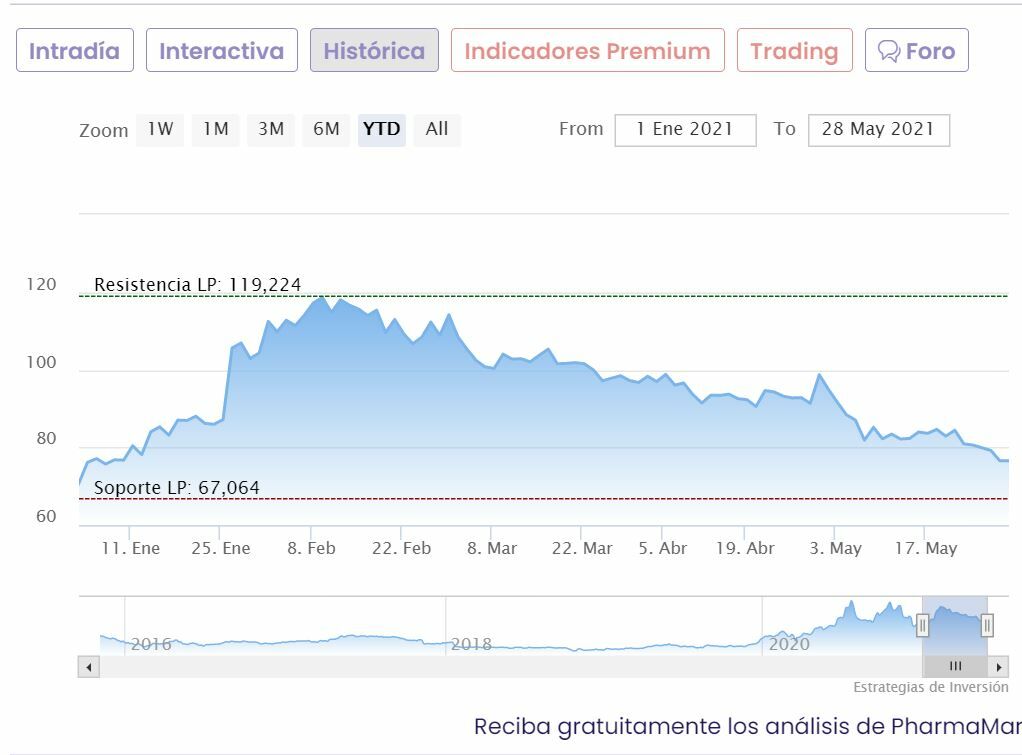Edit the From date field
This screenshot has width=1022, height=755.
685,129
